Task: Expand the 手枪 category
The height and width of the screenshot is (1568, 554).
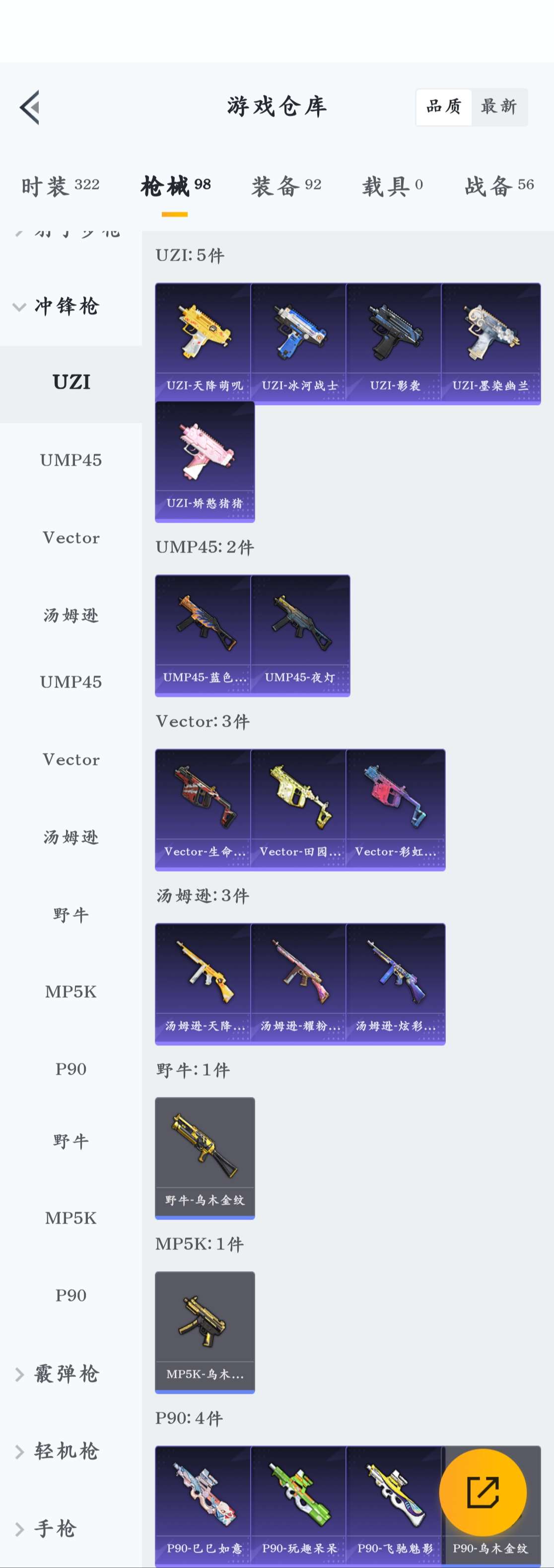Action: [46, 1528]
